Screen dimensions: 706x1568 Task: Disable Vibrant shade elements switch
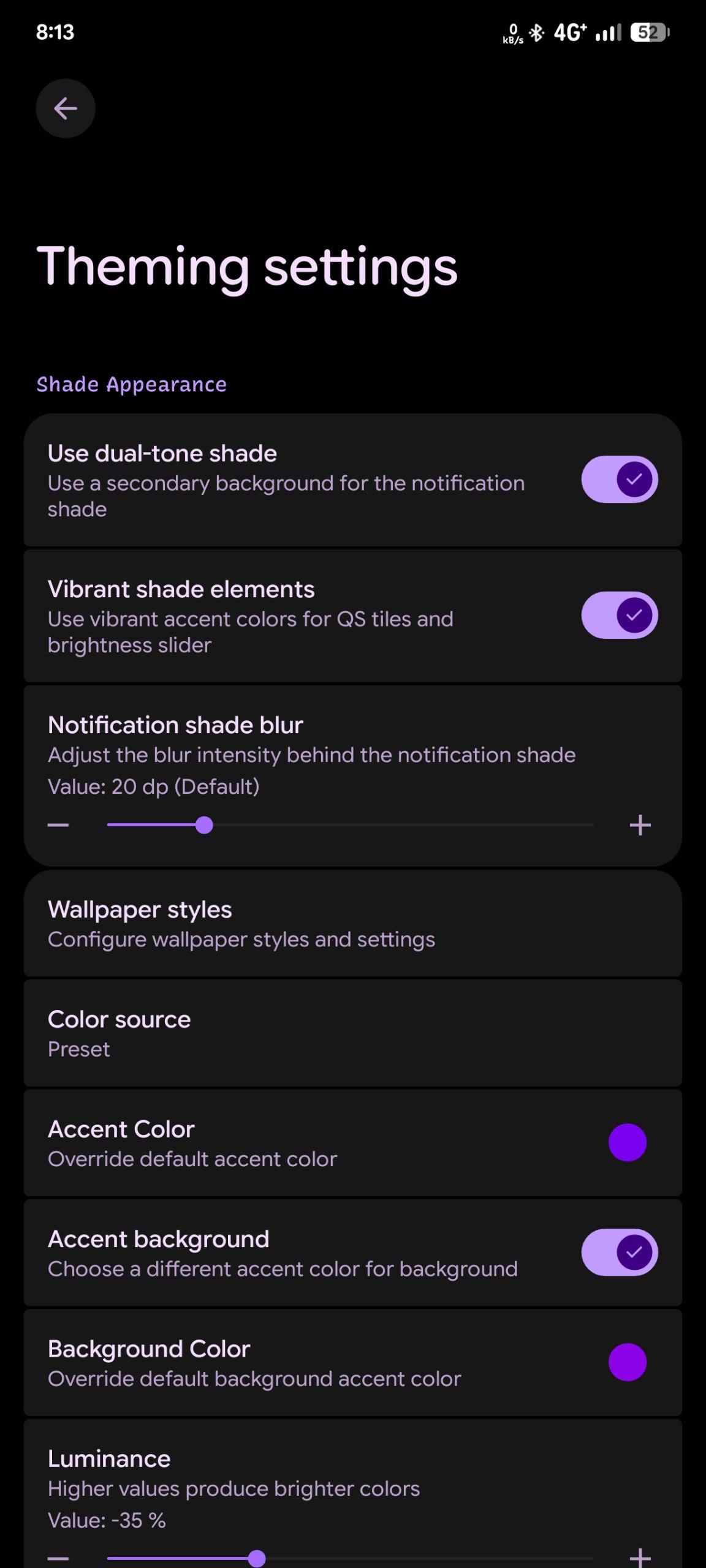click(x=619, y=615)
